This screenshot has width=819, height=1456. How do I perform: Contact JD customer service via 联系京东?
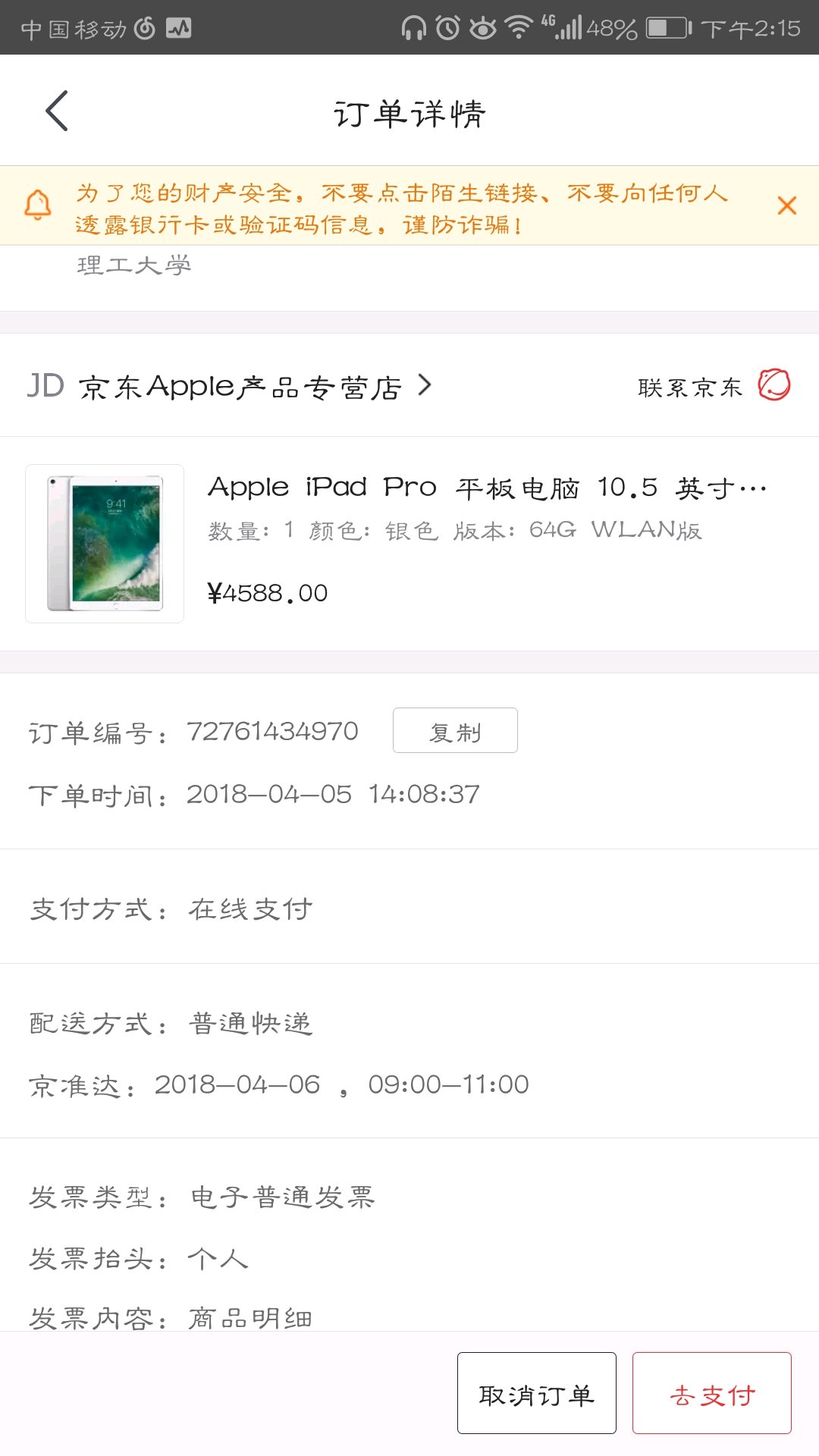coord(713,386)
